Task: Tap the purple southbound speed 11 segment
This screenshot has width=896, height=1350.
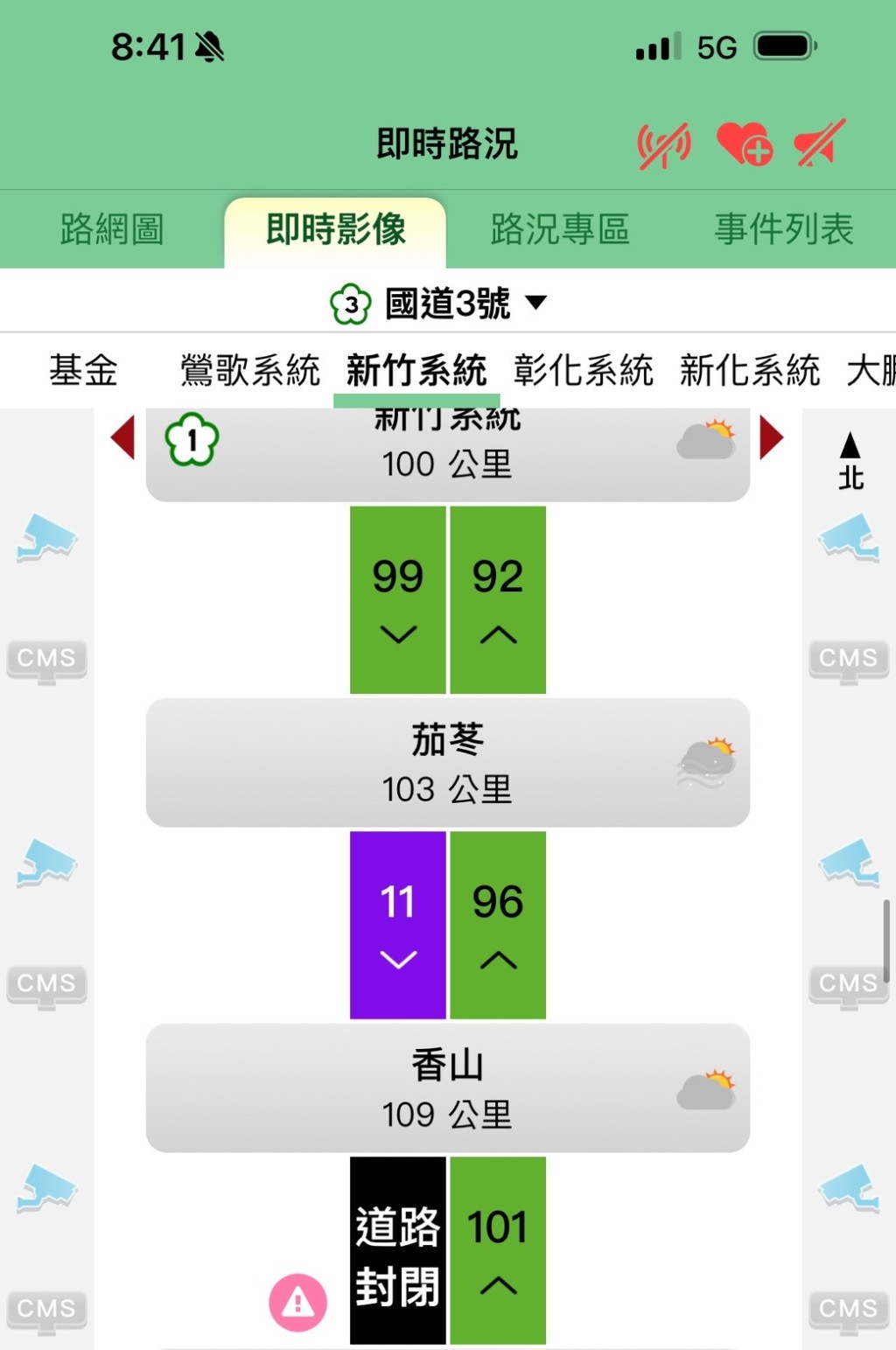Action: [397, 925]
